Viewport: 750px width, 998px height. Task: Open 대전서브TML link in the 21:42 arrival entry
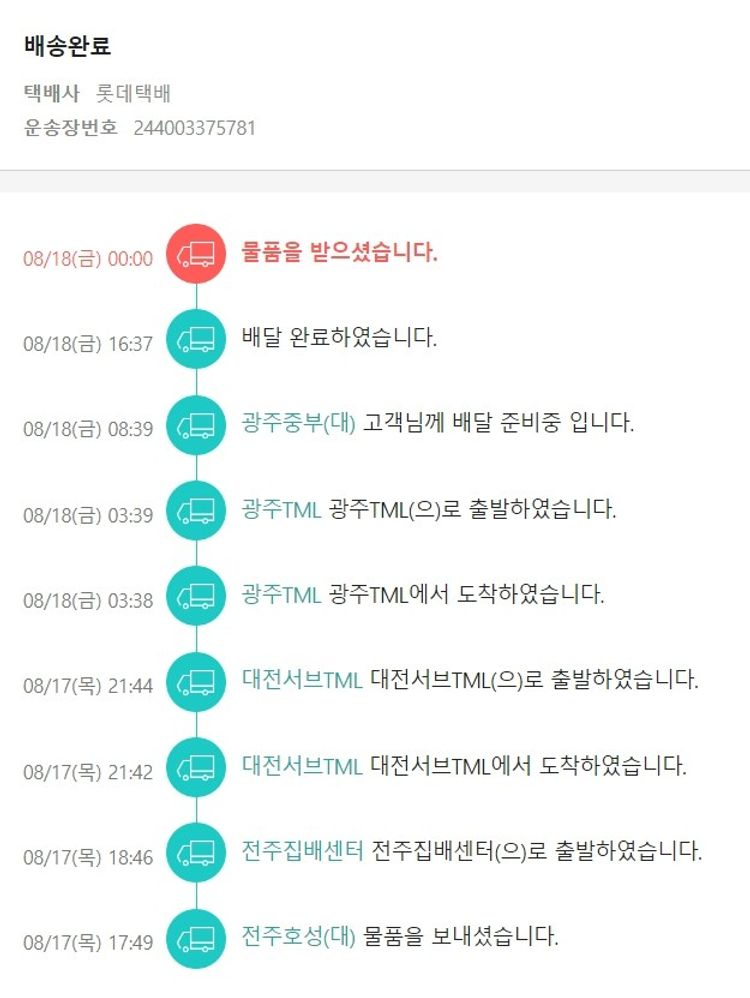click(302, 766)
